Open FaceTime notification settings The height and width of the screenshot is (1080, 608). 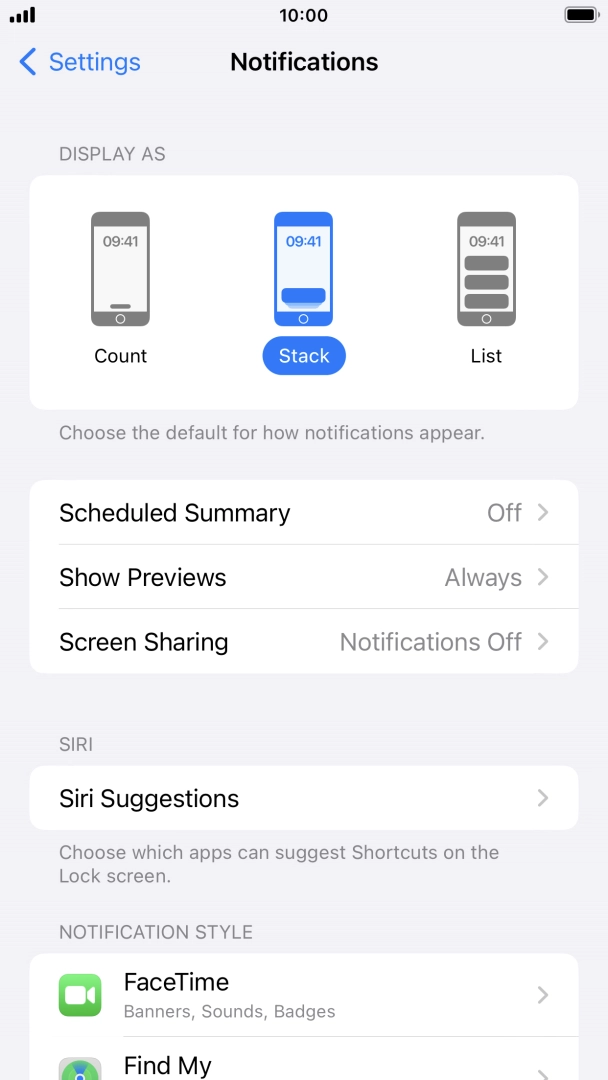pyautogui.click(x=304, y=995)
